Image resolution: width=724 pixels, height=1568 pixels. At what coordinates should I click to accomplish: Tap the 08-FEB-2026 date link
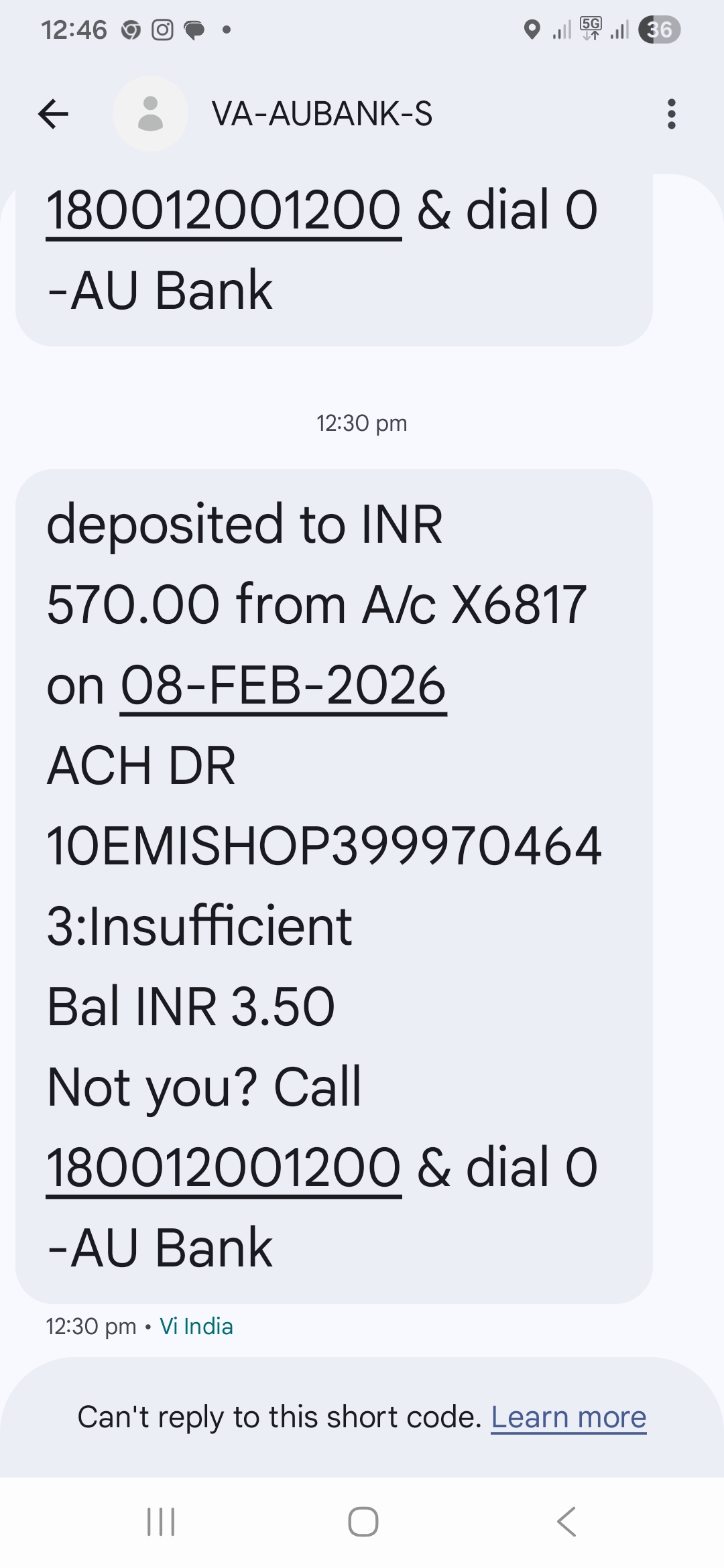tap(283, 686)
